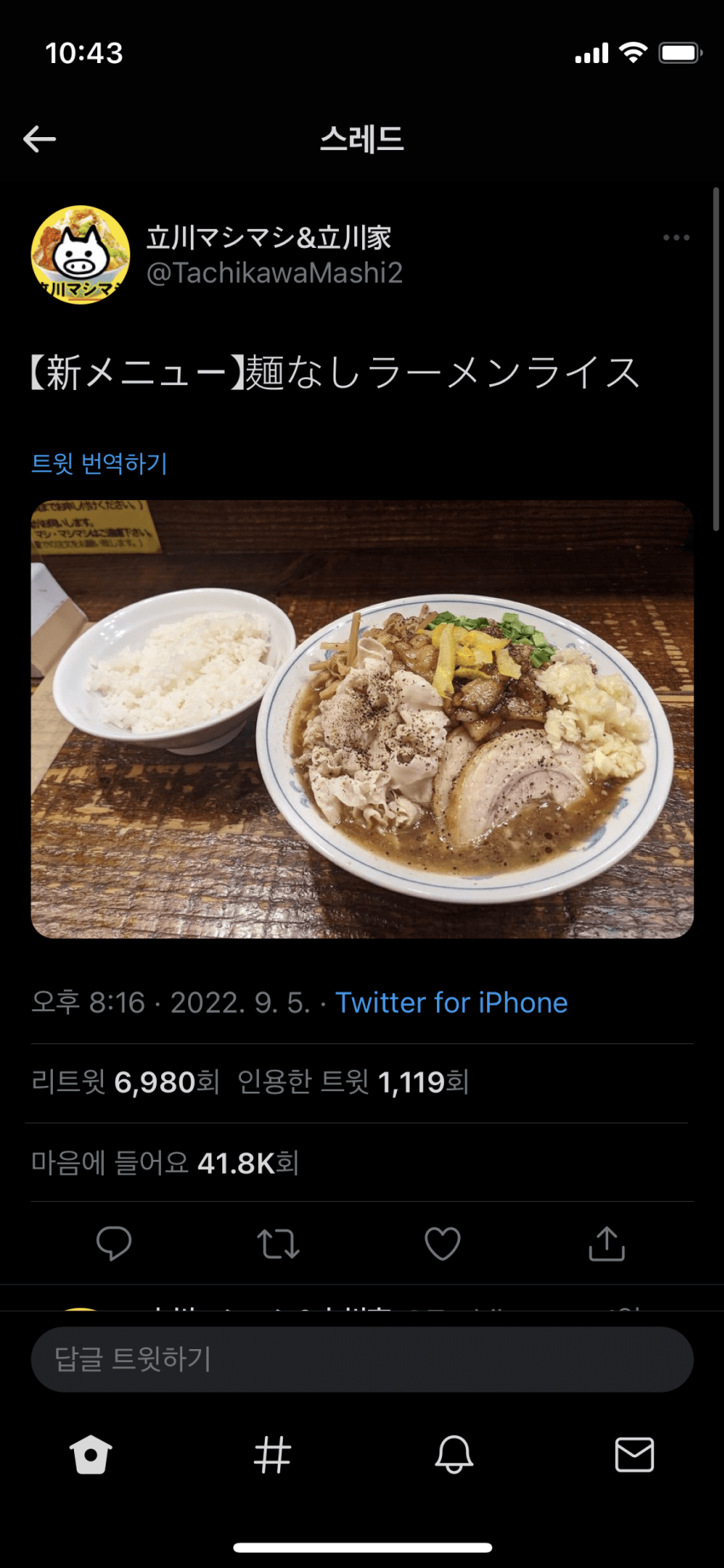Screen dimensions: 724x1568
Task: View the 41.8K likes list
Action: click(165, 1163)
